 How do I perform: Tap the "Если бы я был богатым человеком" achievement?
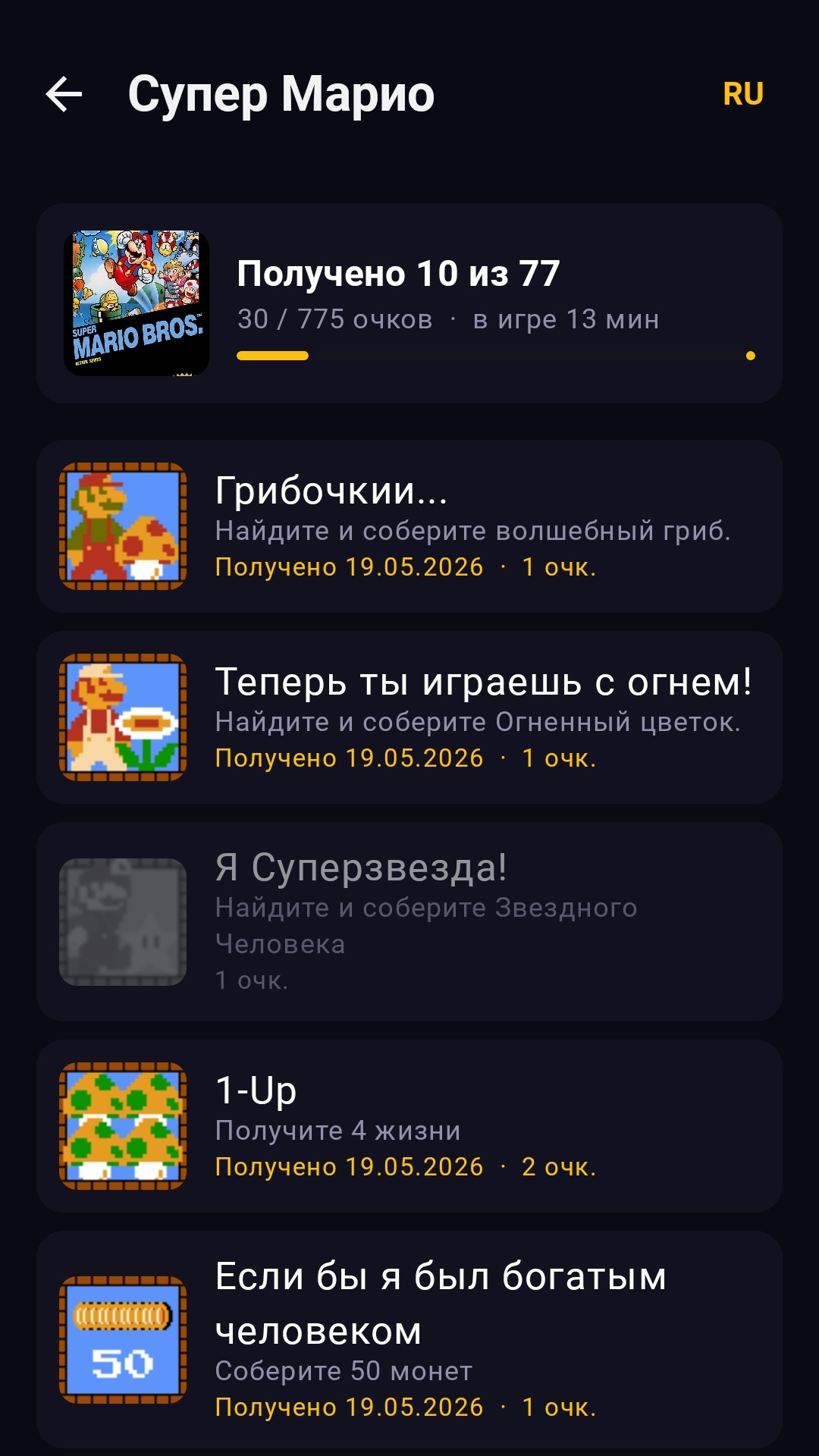(x=409, y=1339)
